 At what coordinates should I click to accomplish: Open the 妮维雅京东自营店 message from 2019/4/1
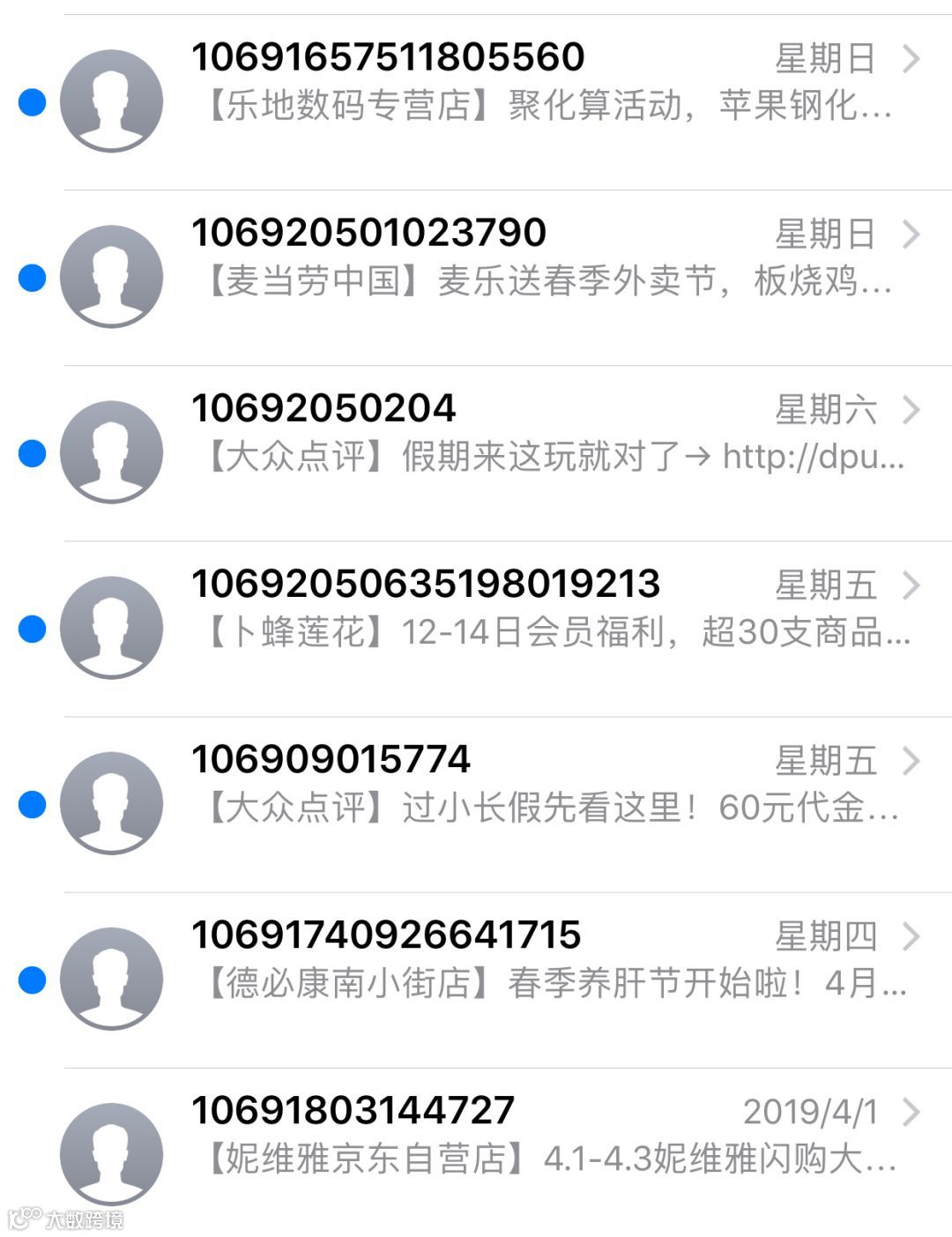pos(476,1152)
